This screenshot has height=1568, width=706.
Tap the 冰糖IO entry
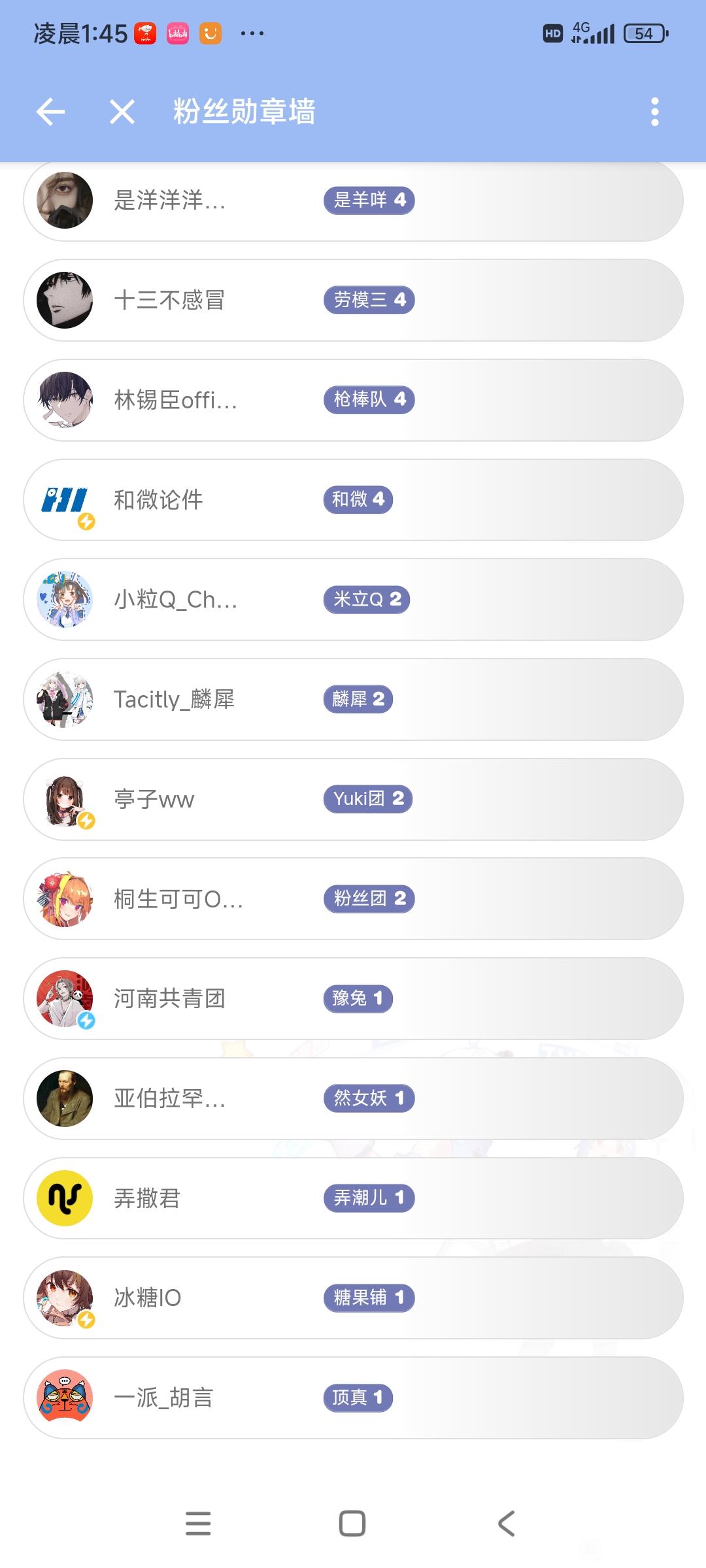click(353, 1298)
